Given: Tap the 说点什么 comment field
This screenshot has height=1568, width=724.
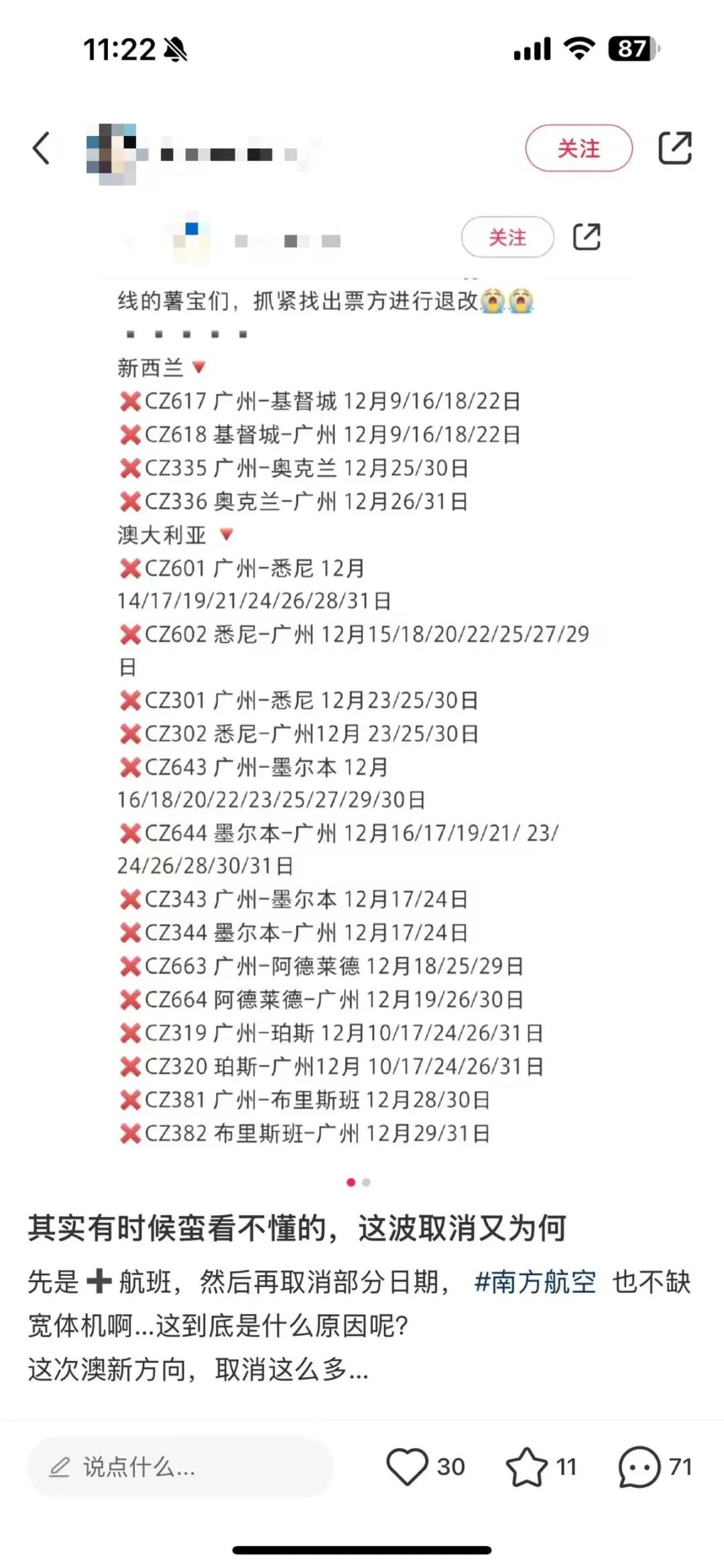Looking at the screenshot, I should click(x=180, y=1467).
